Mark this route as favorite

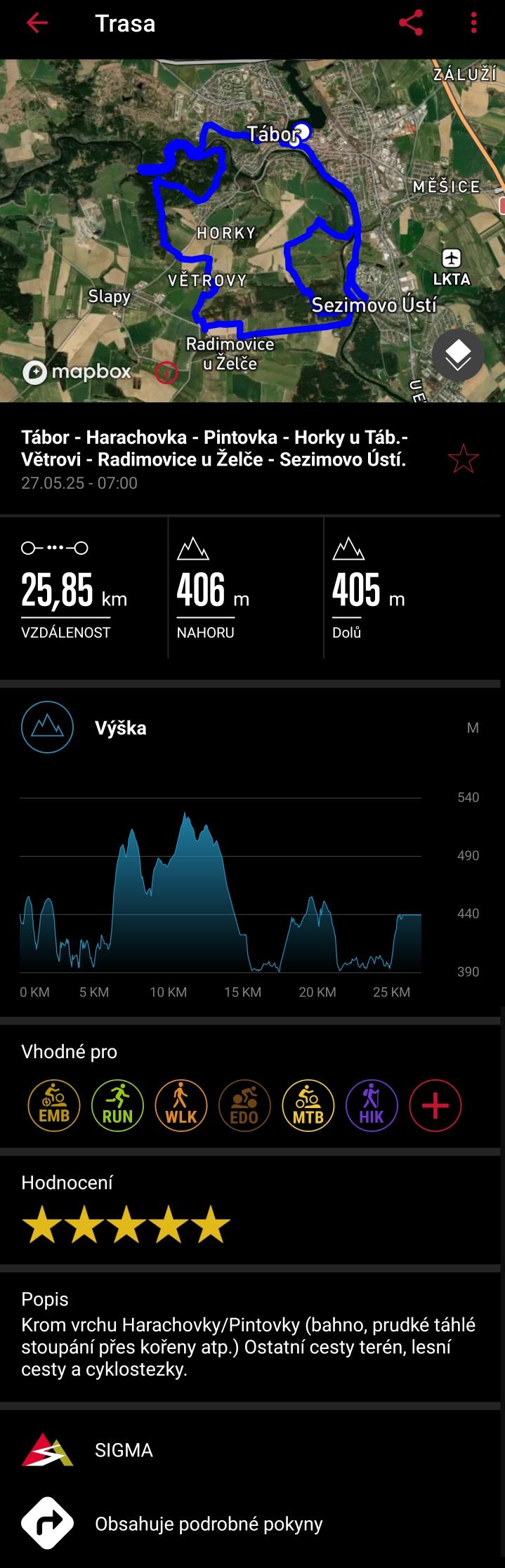(x=464, y=459)
